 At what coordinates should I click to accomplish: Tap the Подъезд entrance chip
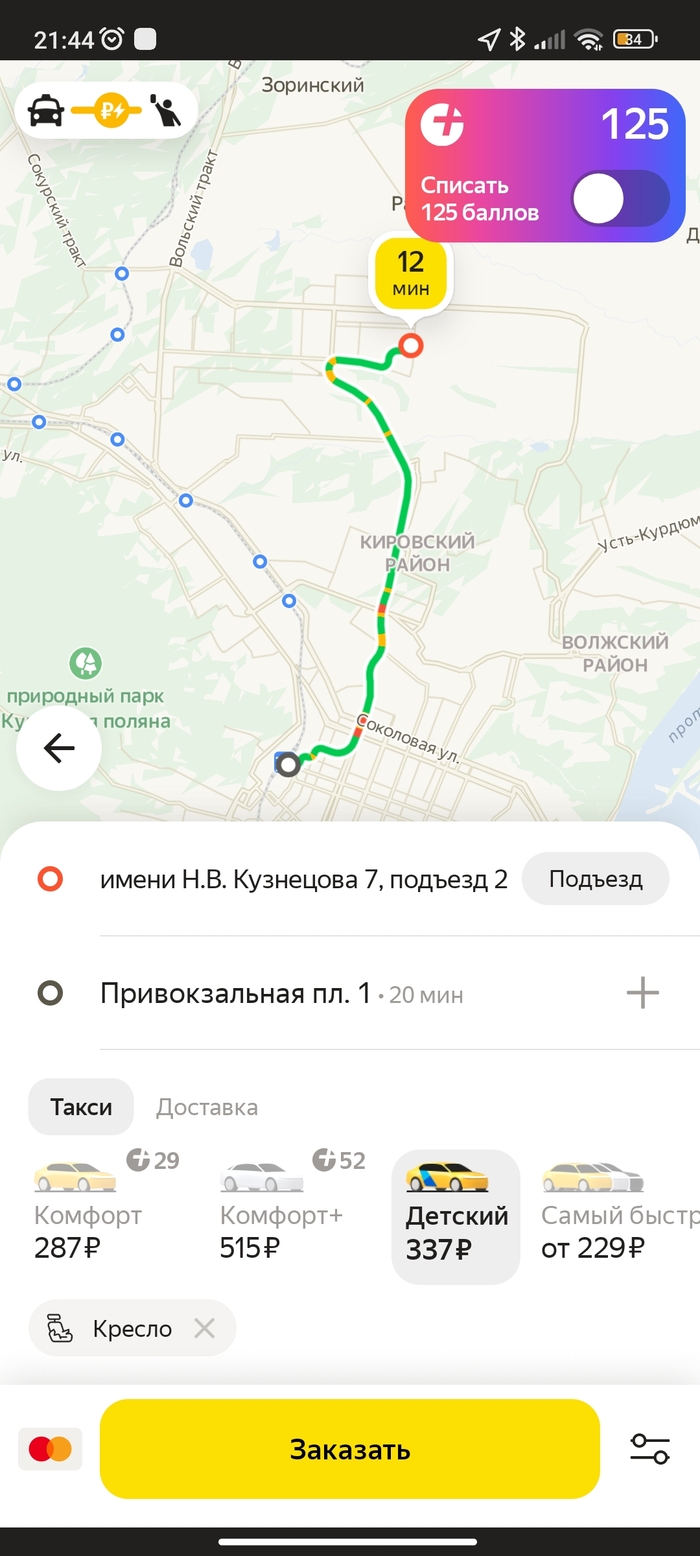click(x=595, y=879)
